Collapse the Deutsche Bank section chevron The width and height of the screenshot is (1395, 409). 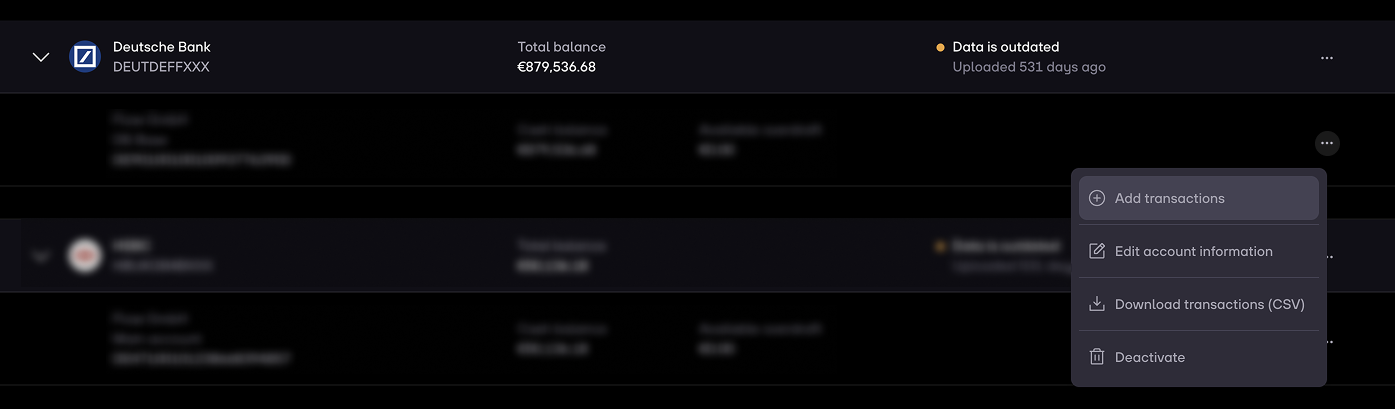coord(41,57)
